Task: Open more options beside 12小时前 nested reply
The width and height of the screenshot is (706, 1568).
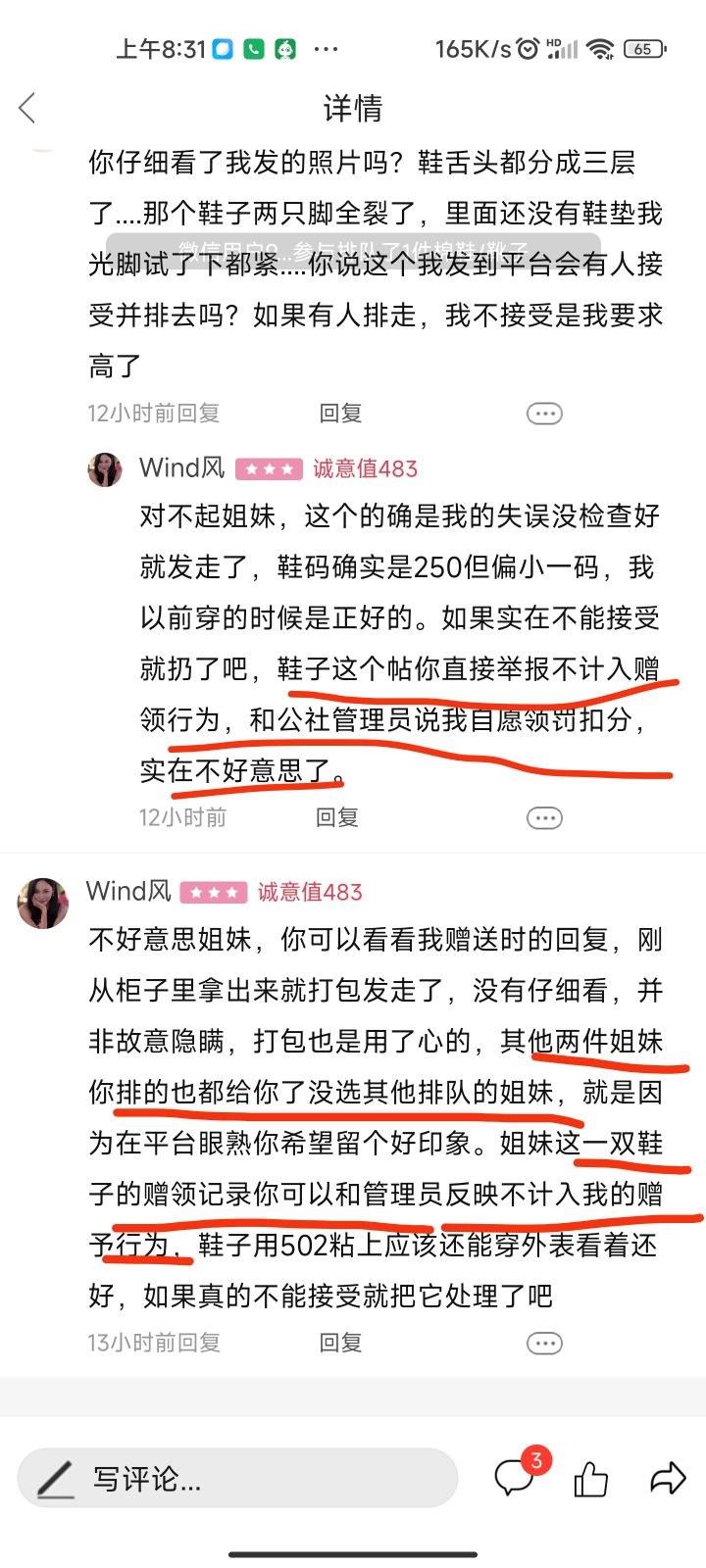Action: [544, 817]
